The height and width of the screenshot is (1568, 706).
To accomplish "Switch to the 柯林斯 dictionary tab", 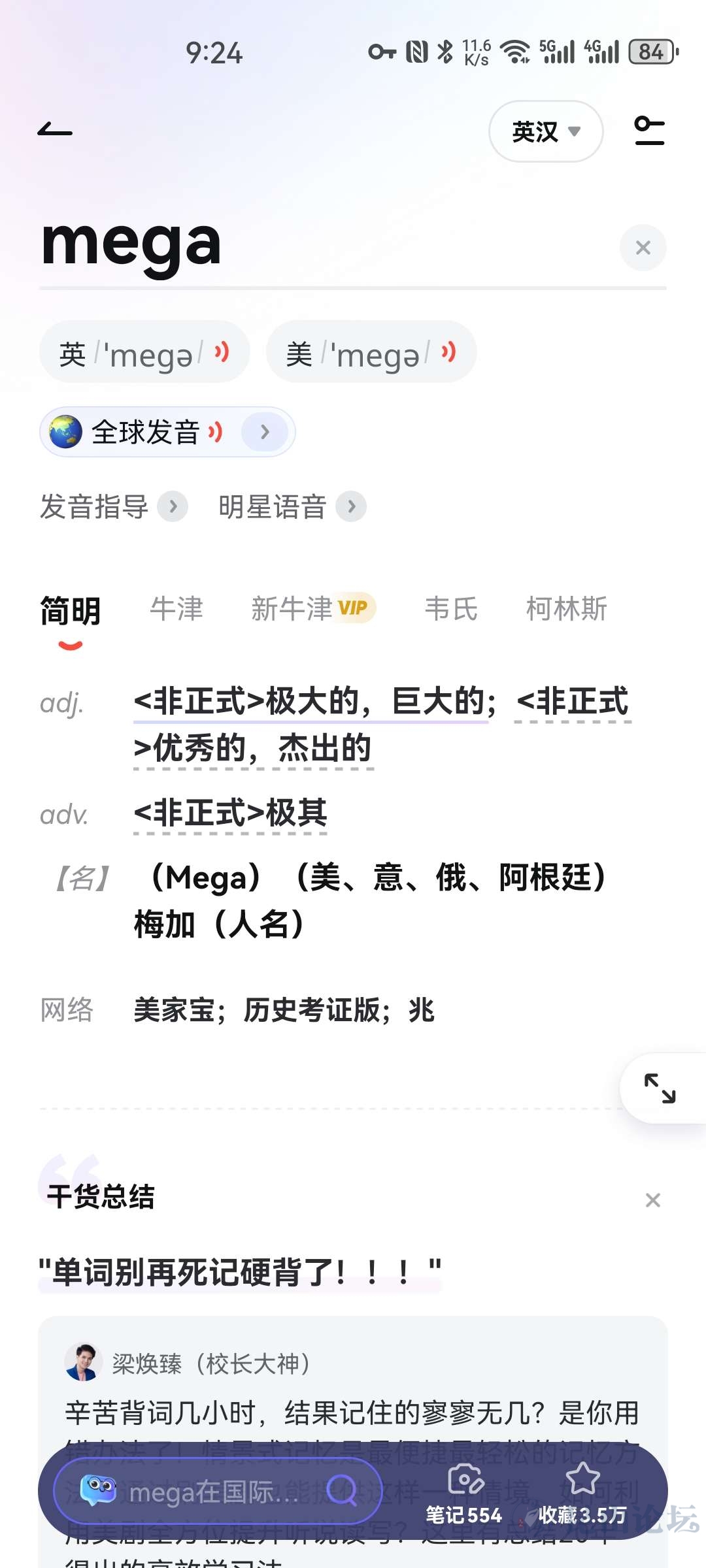I will [566, 609].
